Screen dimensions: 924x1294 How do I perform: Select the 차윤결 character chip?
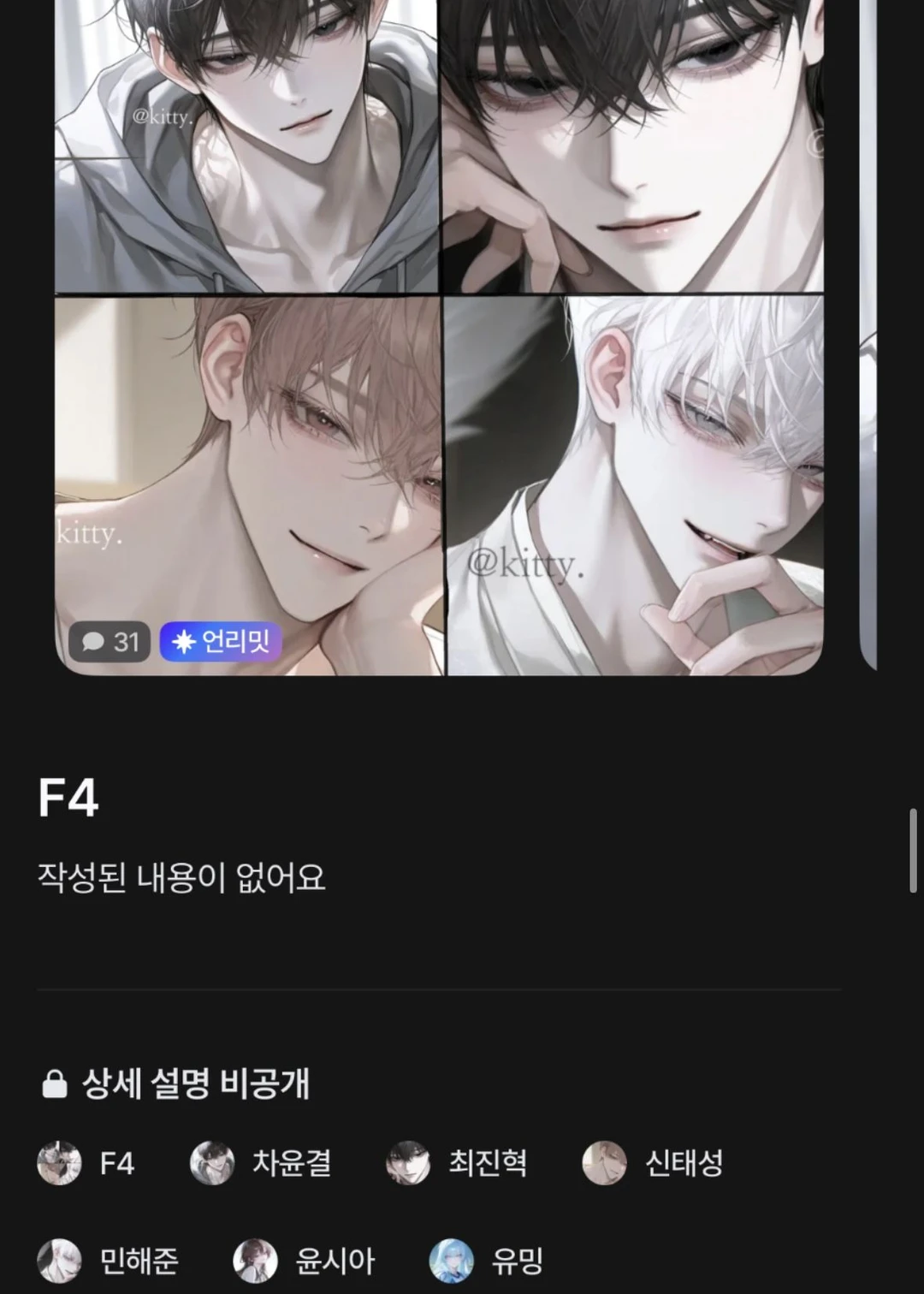(x=261, y=1163)
